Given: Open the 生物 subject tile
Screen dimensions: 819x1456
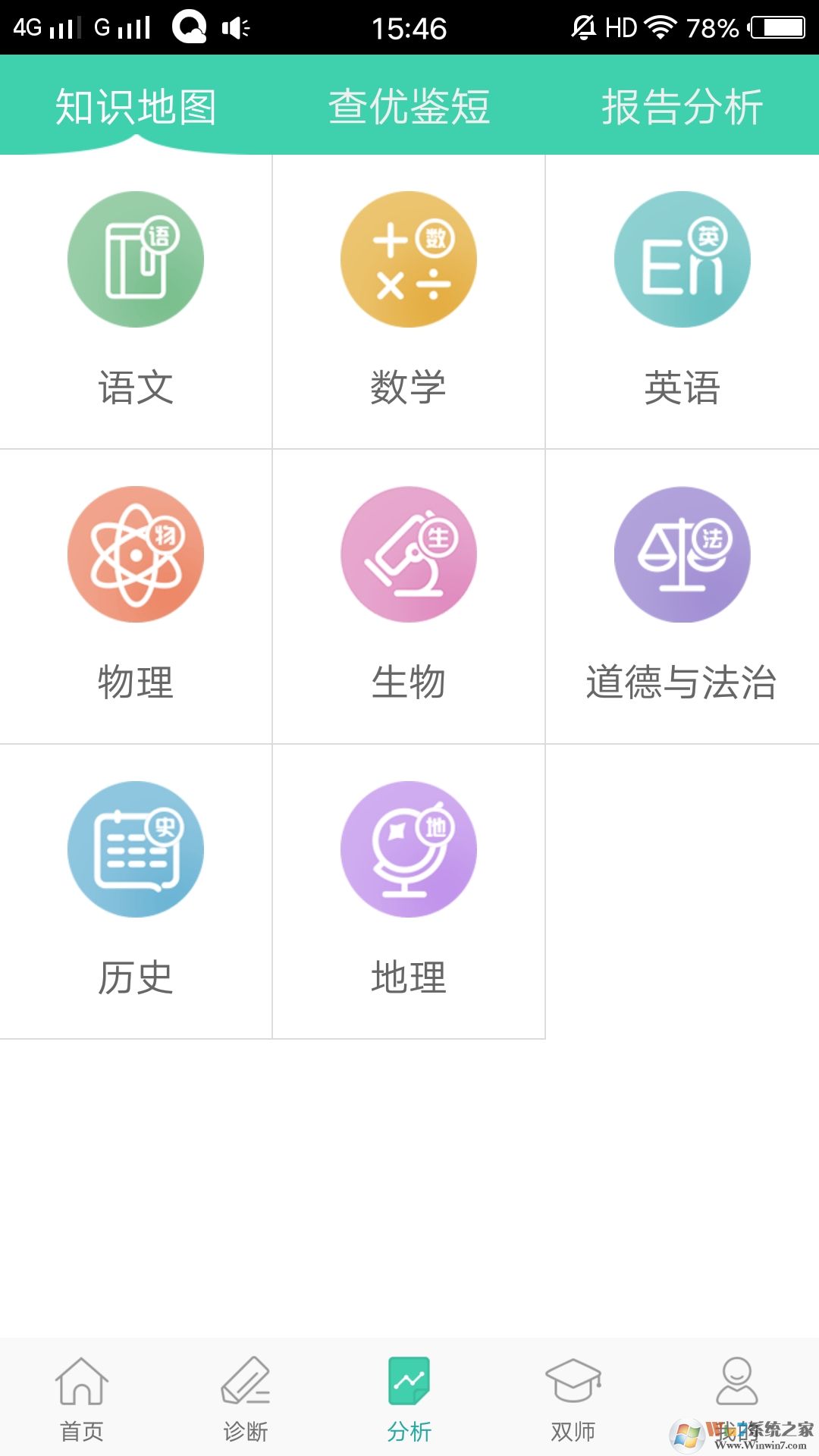Looking at the screenshot, I should pyautogui.click(x=409, y=595).
